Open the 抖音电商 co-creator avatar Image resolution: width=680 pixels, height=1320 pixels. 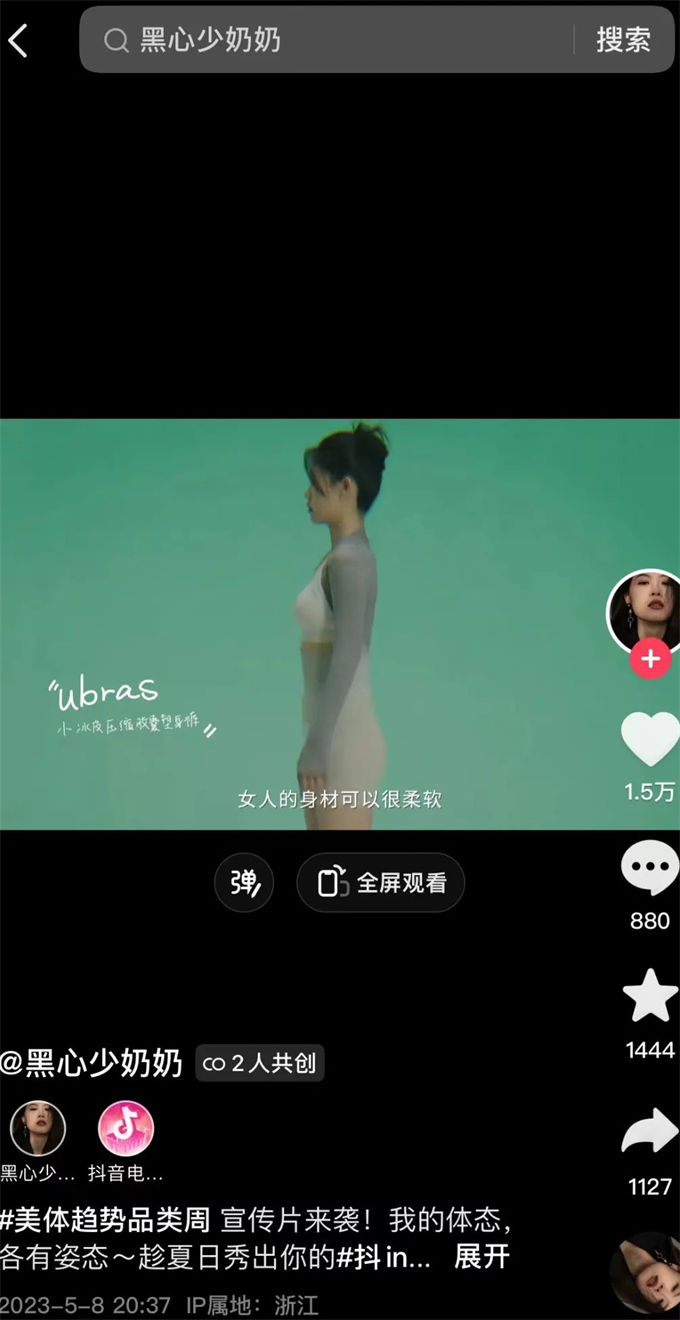(x=126, y=1128)
